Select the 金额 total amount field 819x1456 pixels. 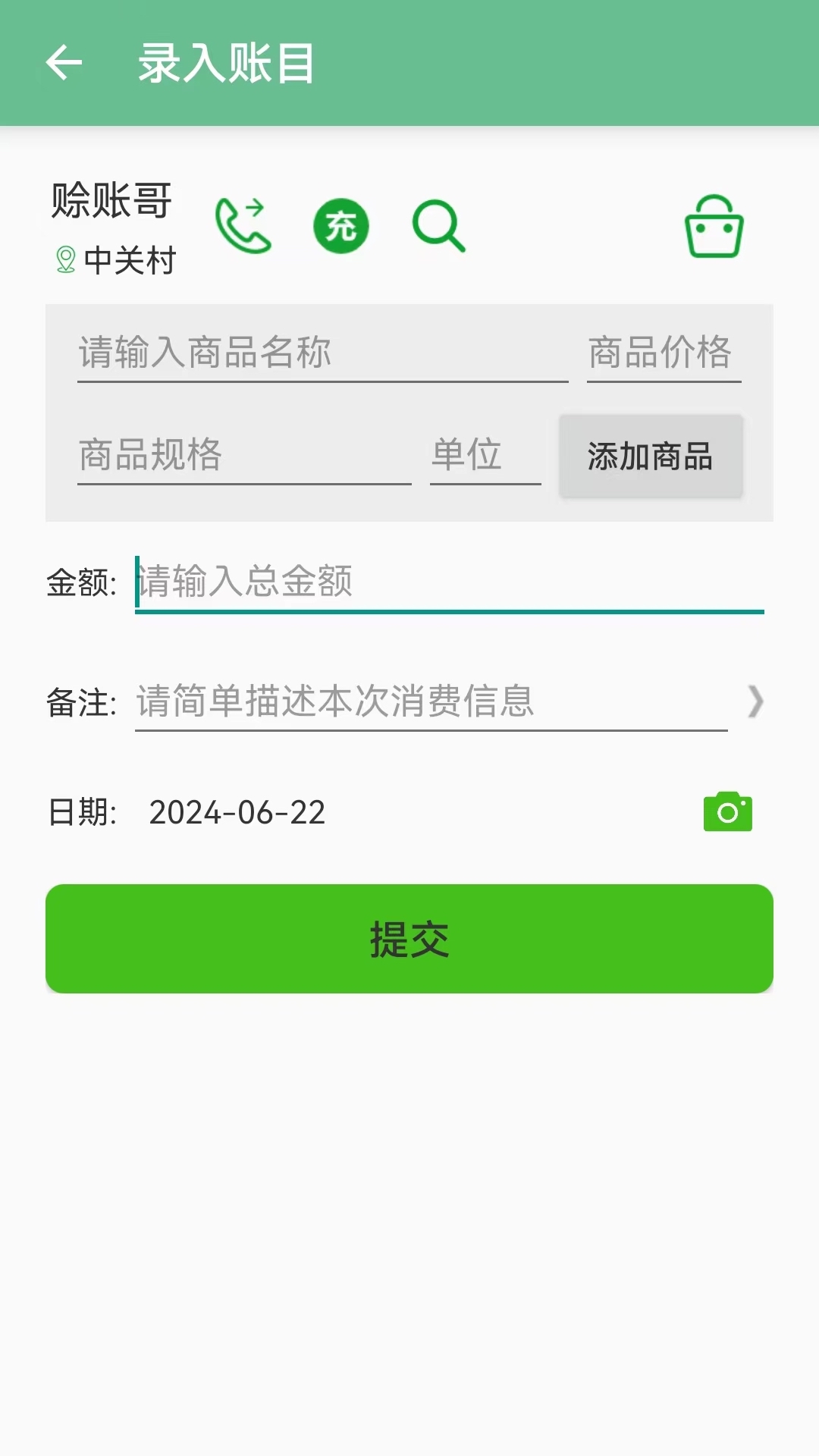[447, 582]
